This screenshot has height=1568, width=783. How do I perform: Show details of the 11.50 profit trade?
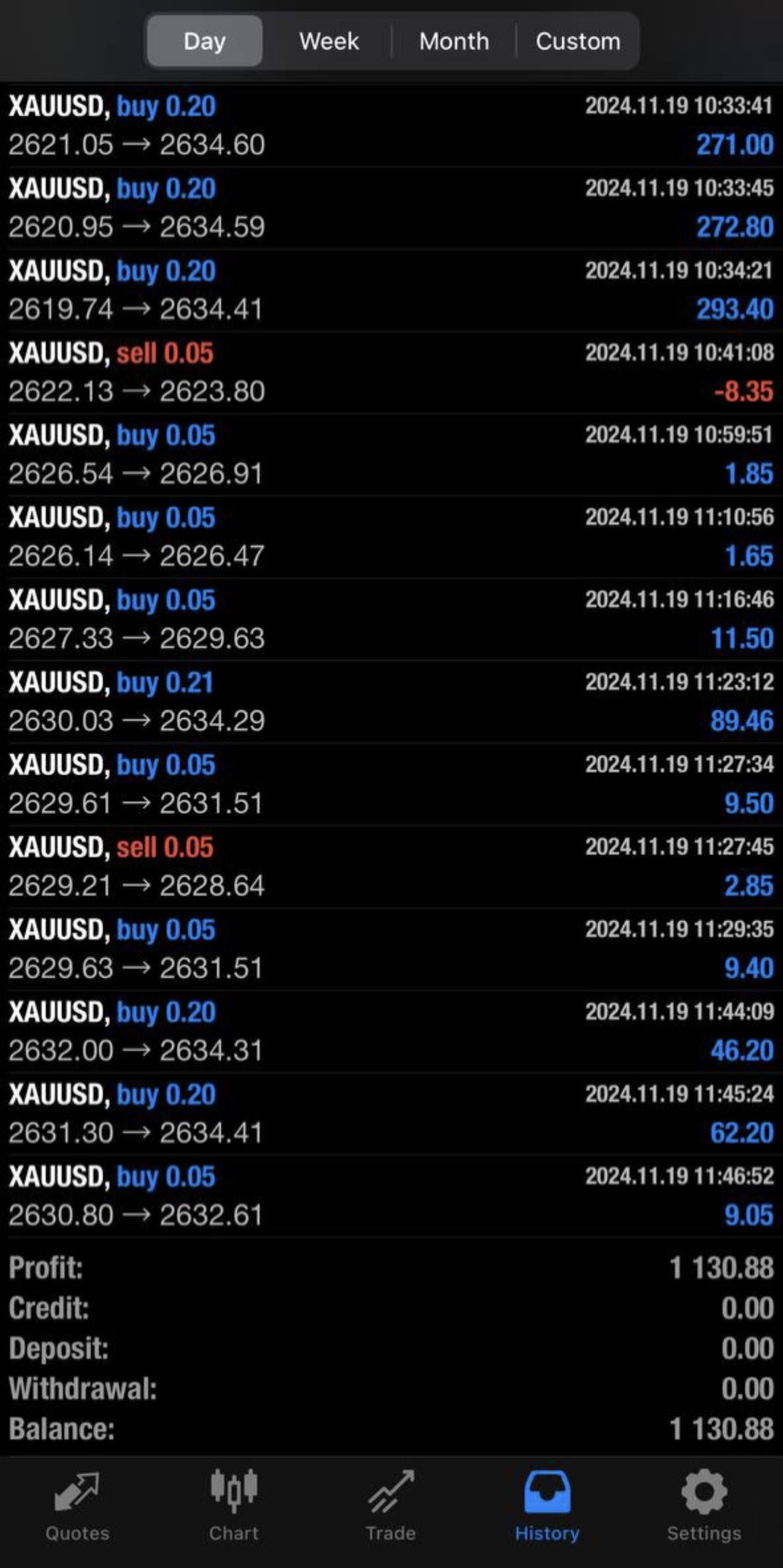(x=391, y=619)
